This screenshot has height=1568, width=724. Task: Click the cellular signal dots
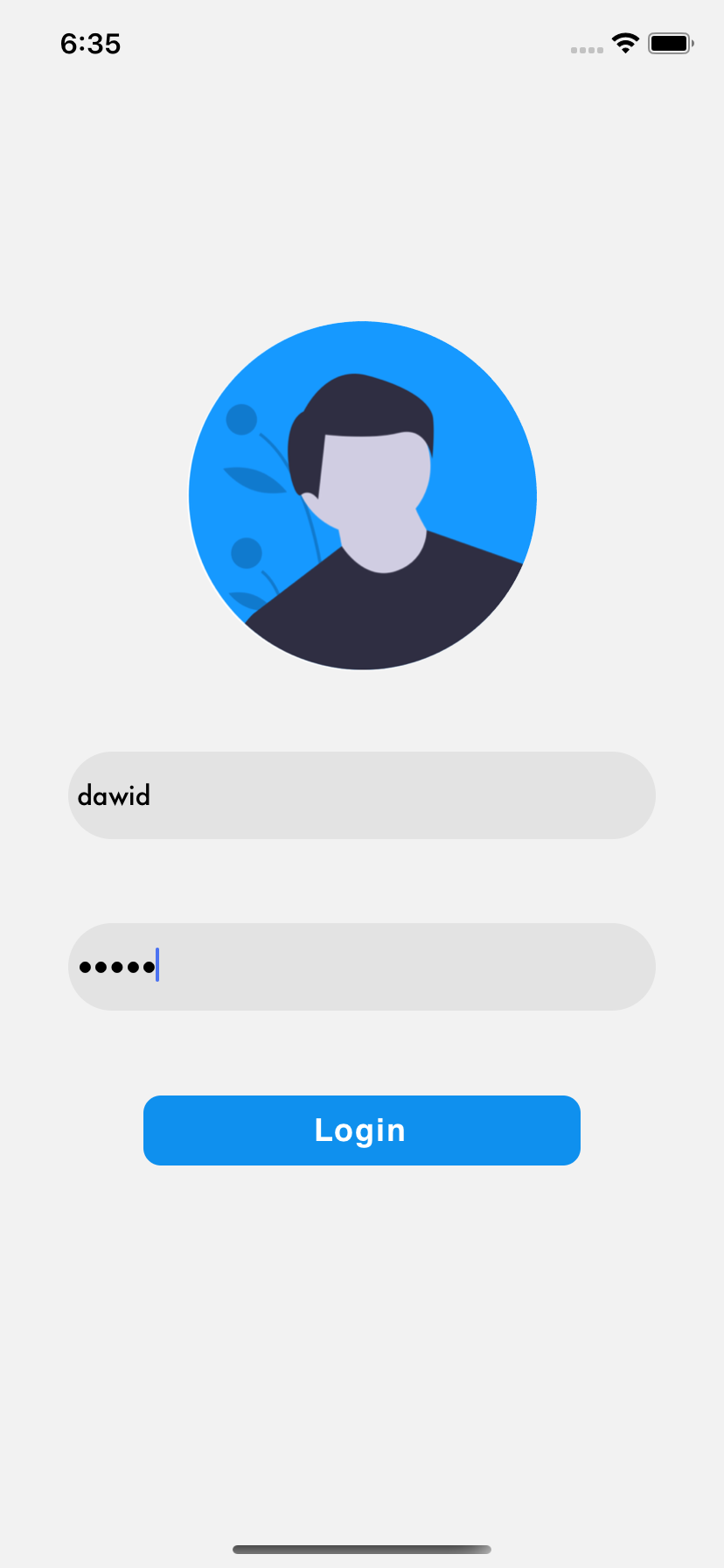[x=587, y=51]
